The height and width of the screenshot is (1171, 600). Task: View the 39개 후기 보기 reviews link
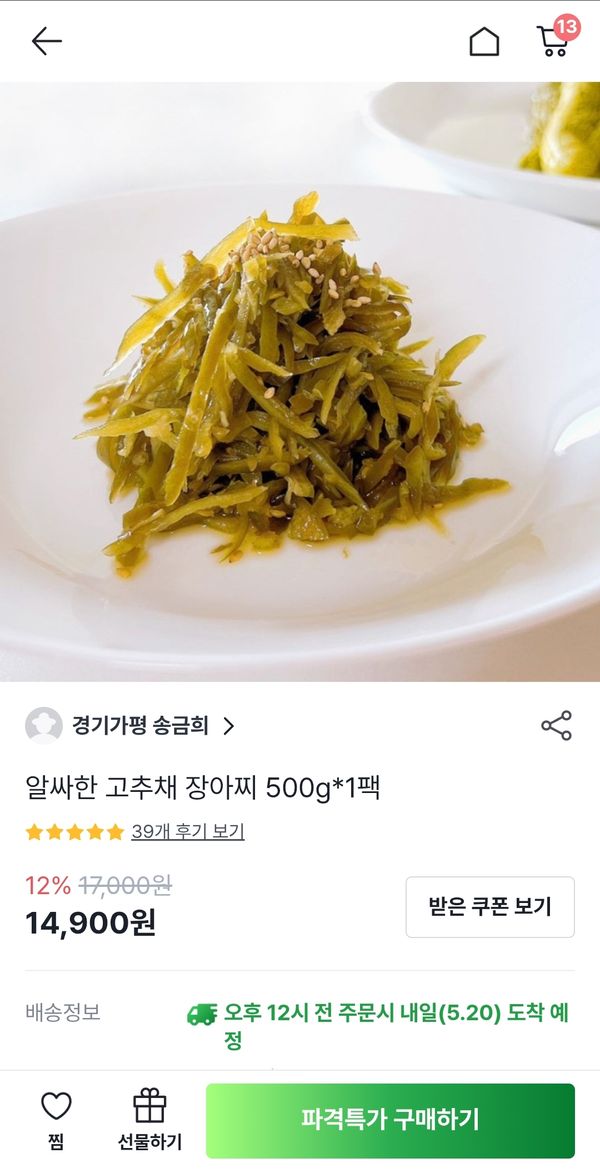(187, 831)
